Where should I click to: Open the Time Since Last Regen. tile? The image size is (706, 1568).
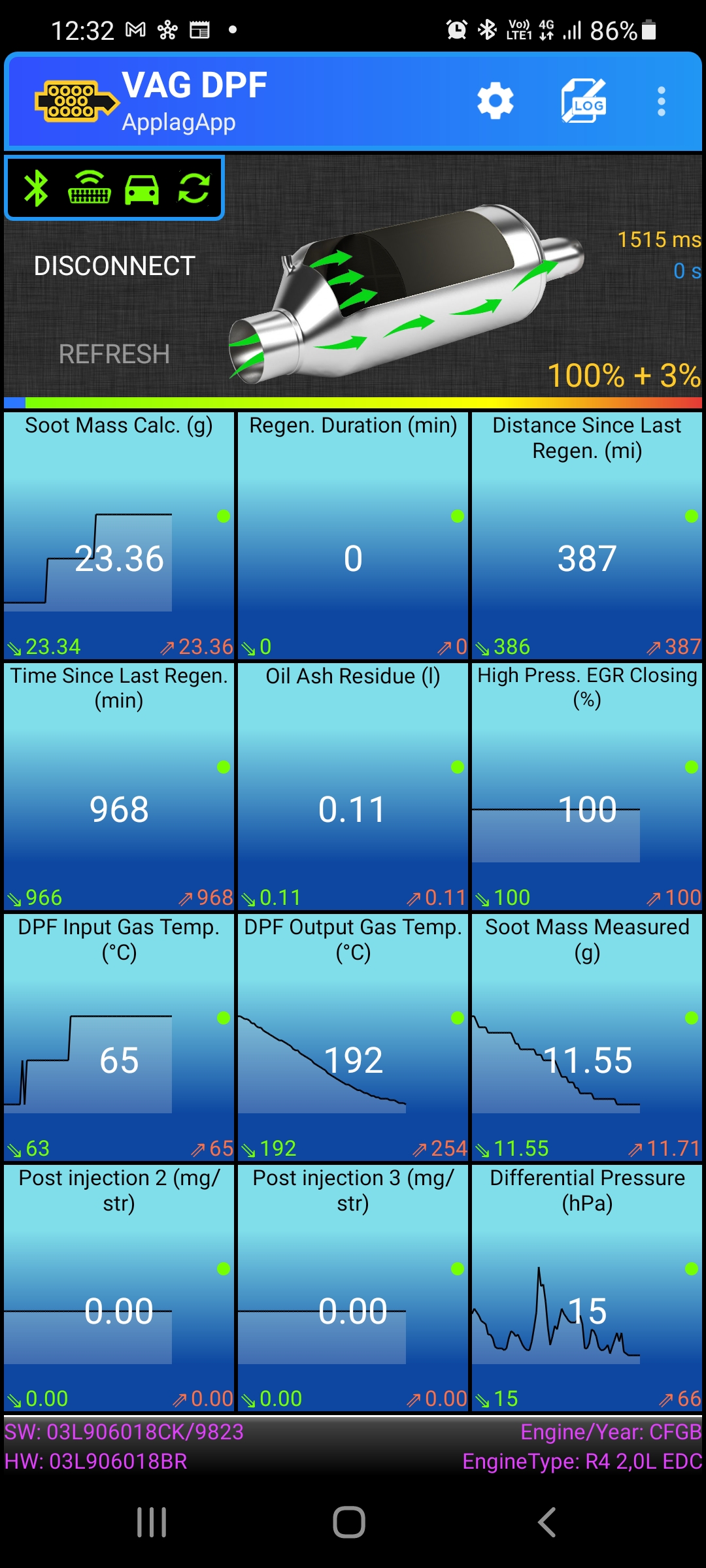click(119, 787)
